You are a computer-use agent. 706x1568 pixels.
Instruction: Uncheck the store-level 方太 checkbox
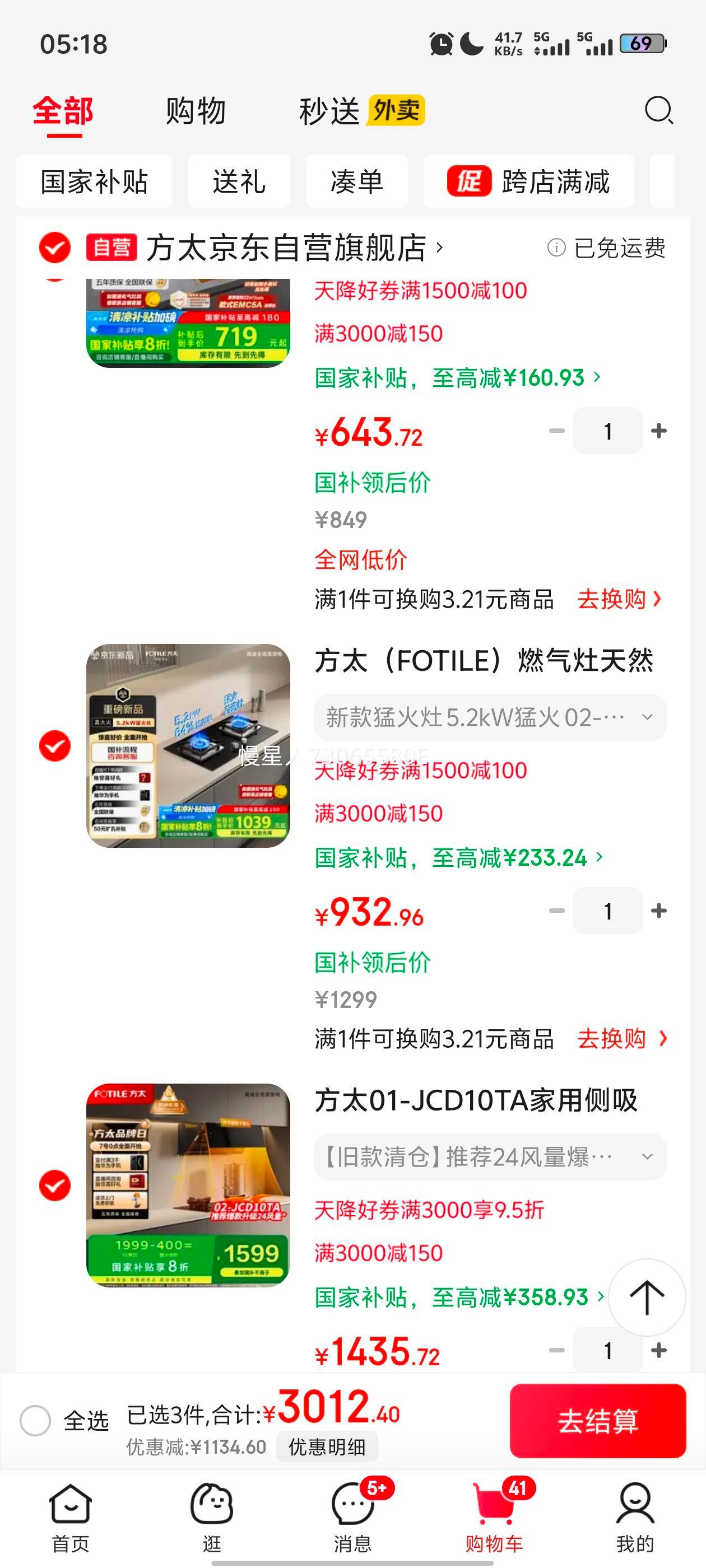55,248
